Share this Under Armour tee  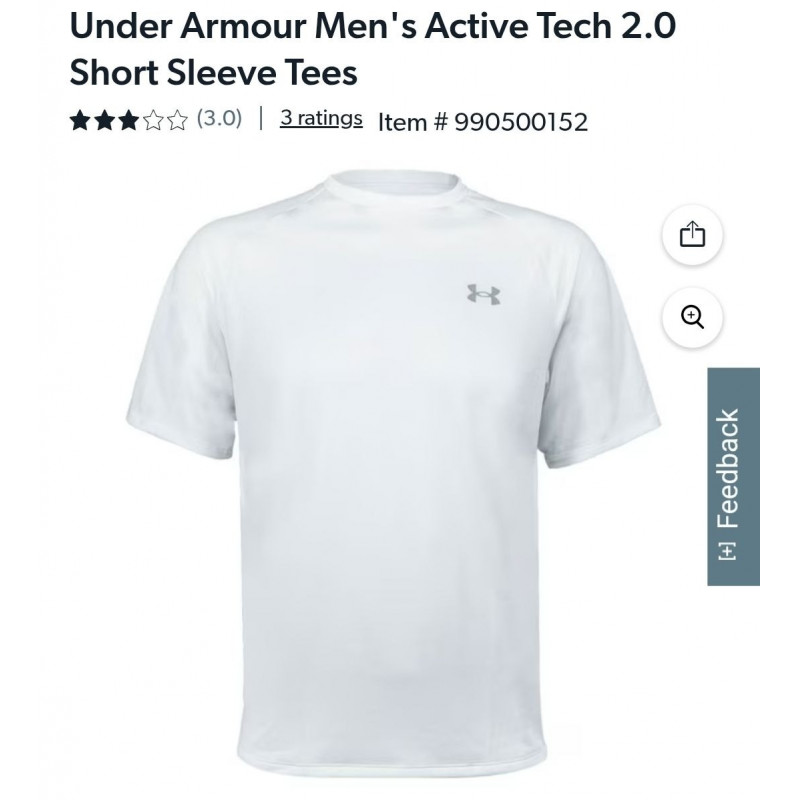click(x=692, y=235)
